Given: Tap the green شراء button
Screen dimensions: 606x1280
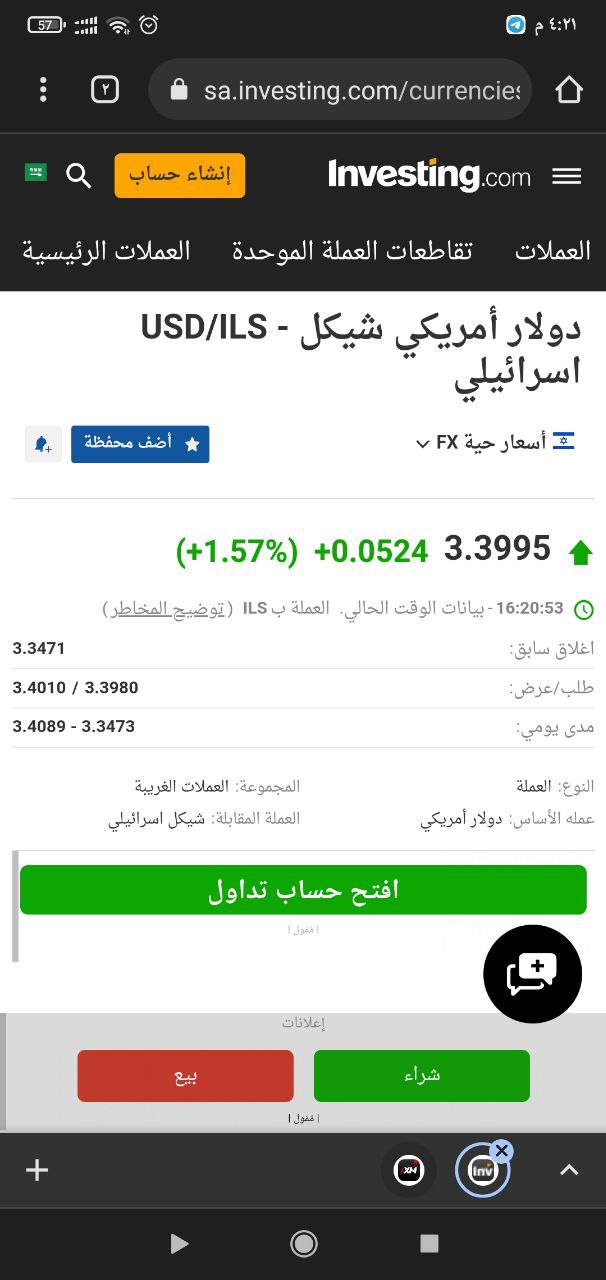Looking at the screenshot, I should (421, 1075).
